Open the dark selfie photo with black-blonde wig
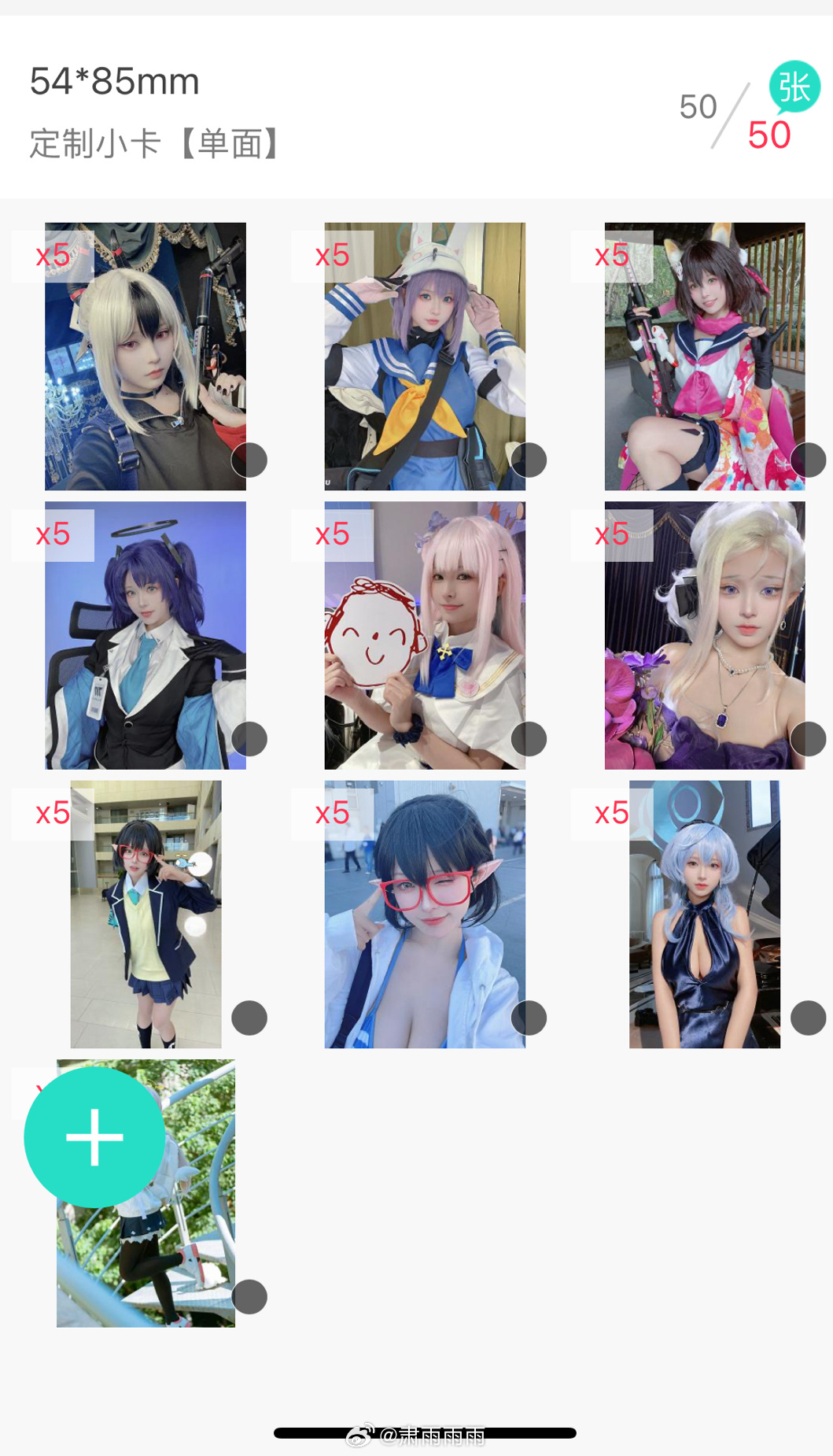Image resolution: width=833 pixels, height=1456 pixels. [x=146, y=357]
